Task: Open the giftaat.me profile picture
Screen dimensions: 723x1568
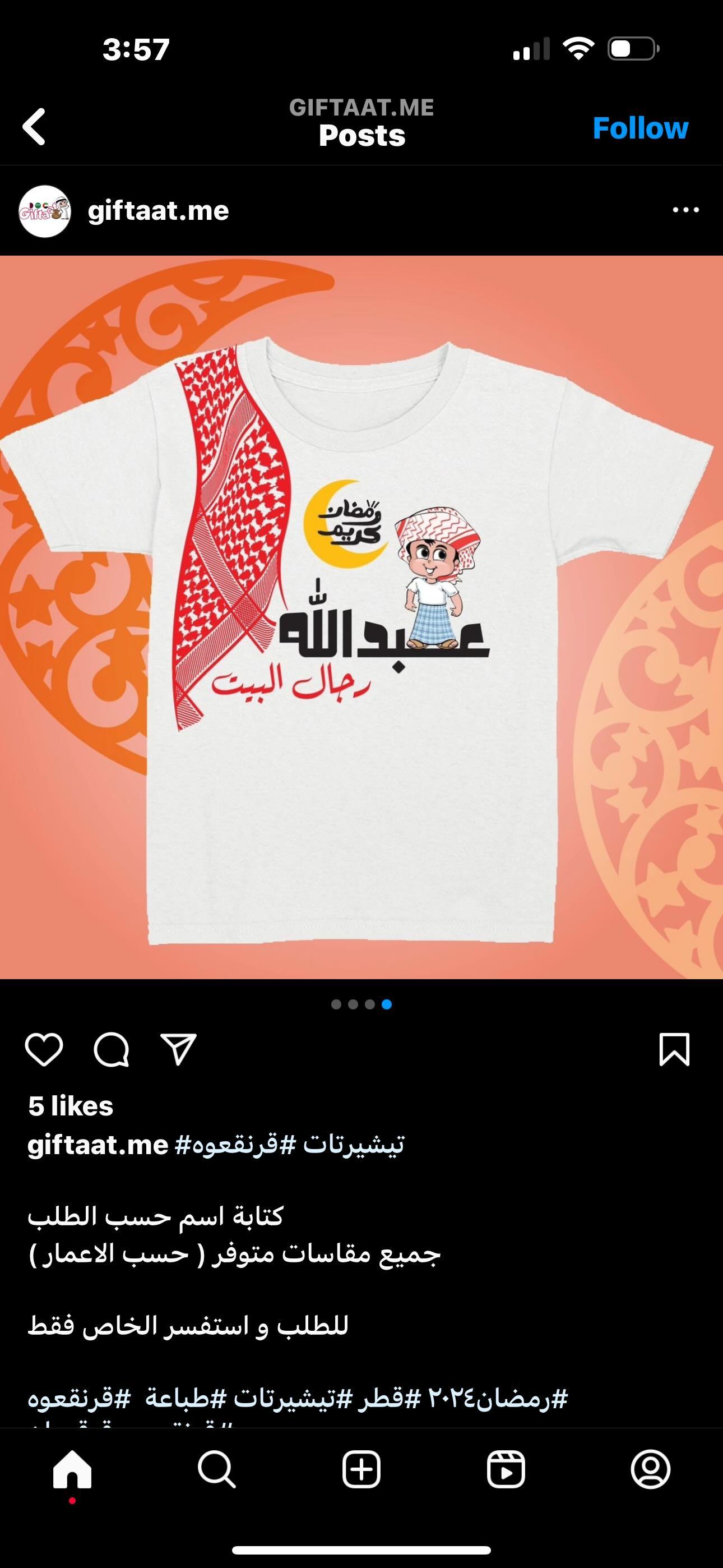Action: pyautogui.click(x=45, y=211)
